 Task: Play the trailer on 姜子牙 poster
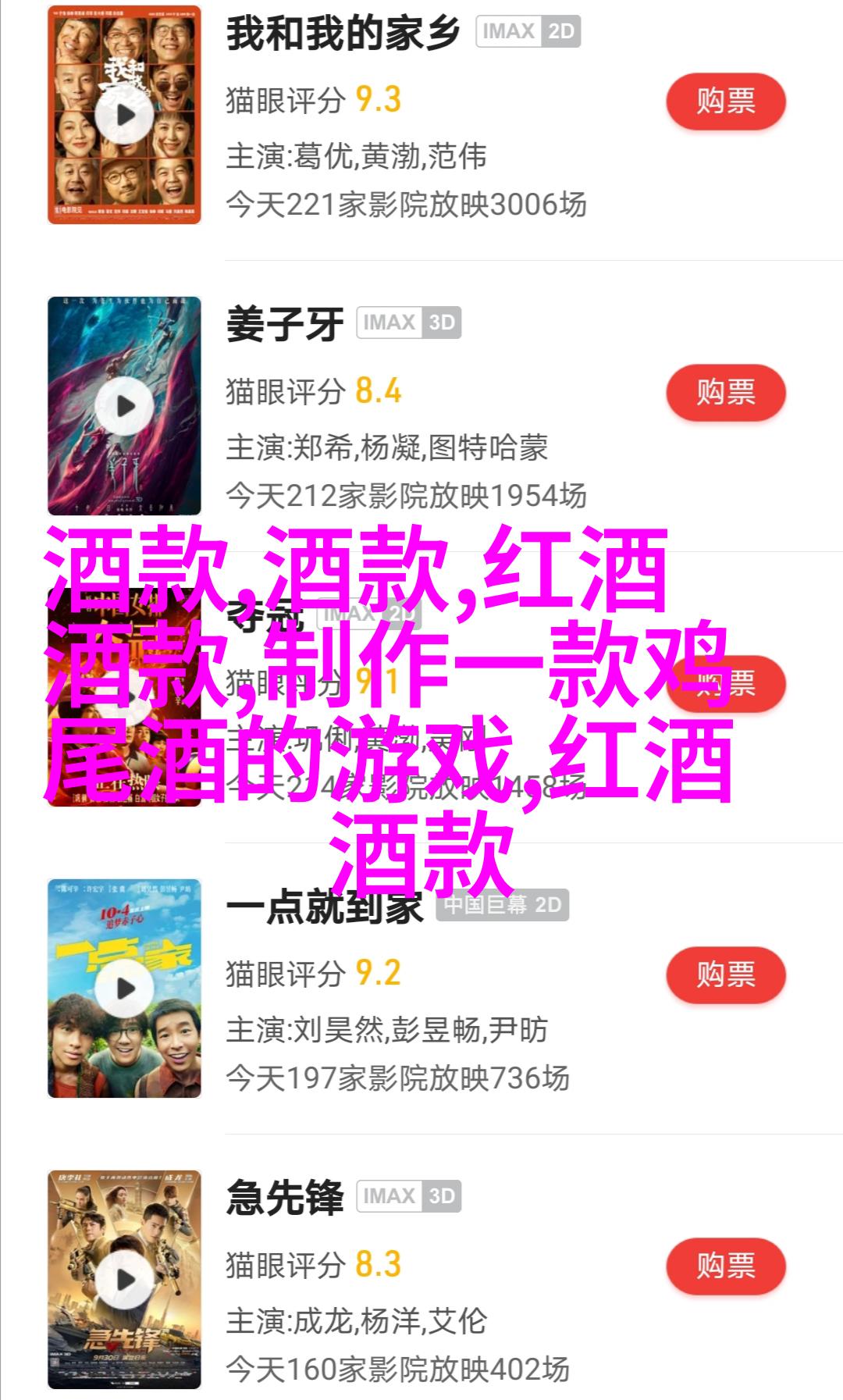click(x=125, y=406)
